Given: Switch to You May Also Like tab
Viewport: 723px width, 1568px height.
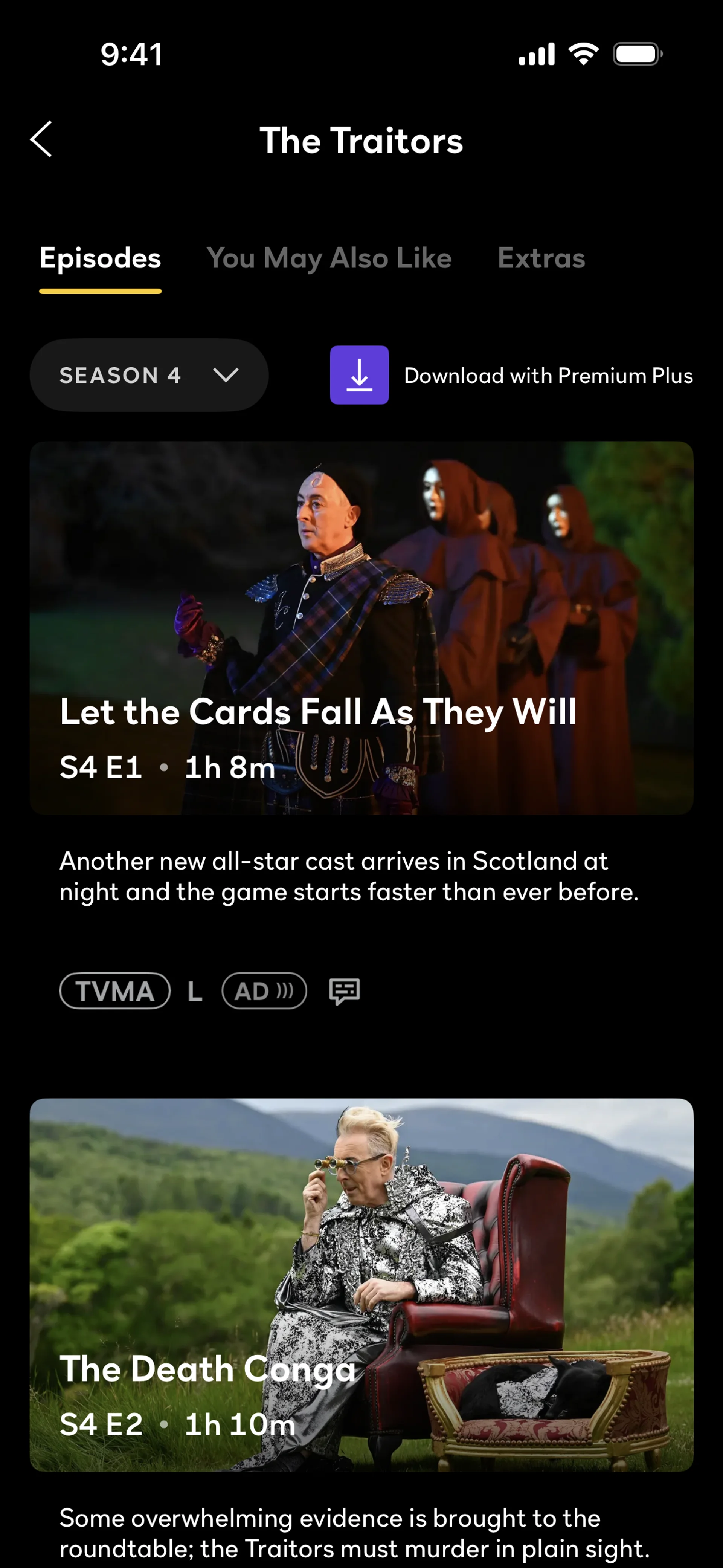Looking at the screenshot, I should tap(329, 259).
